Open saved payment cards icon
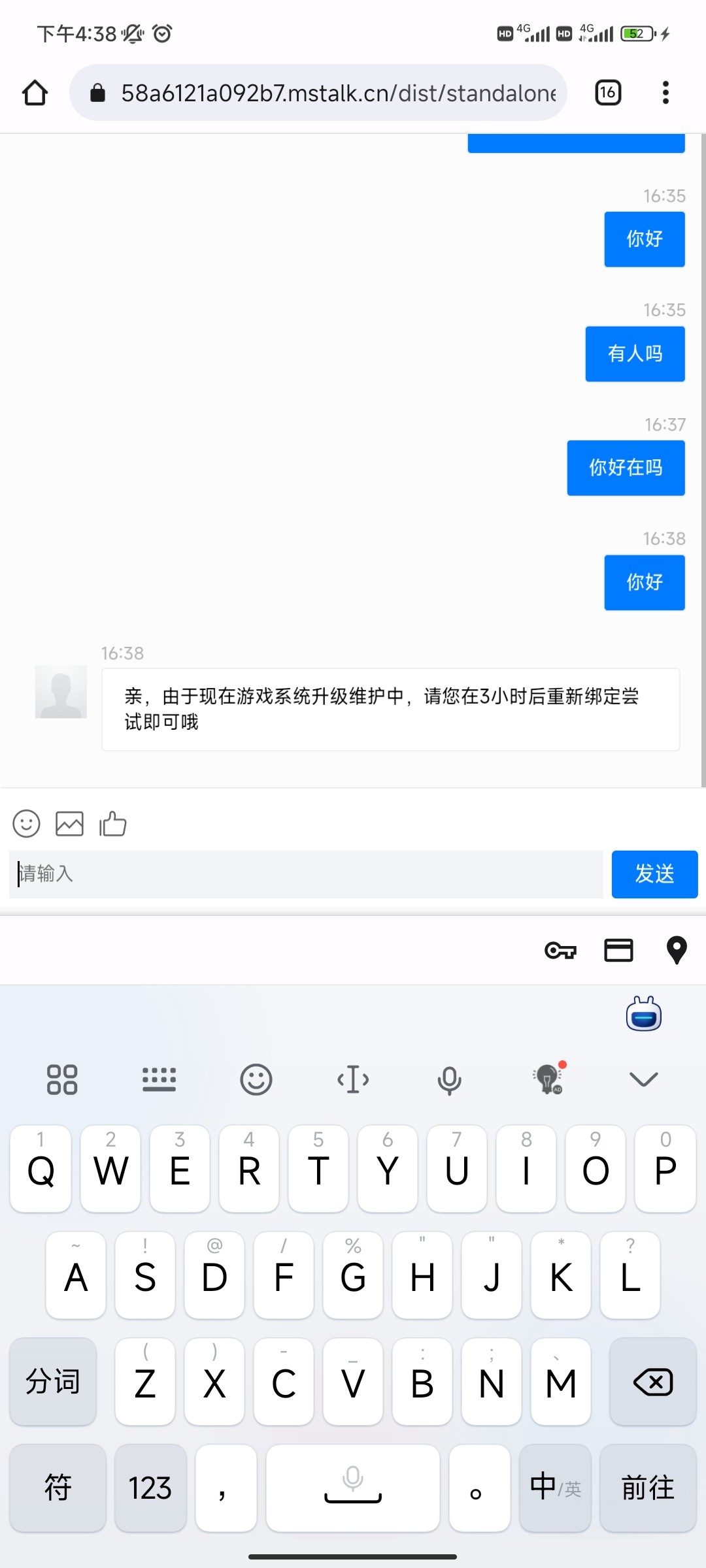 click(618, 950)
